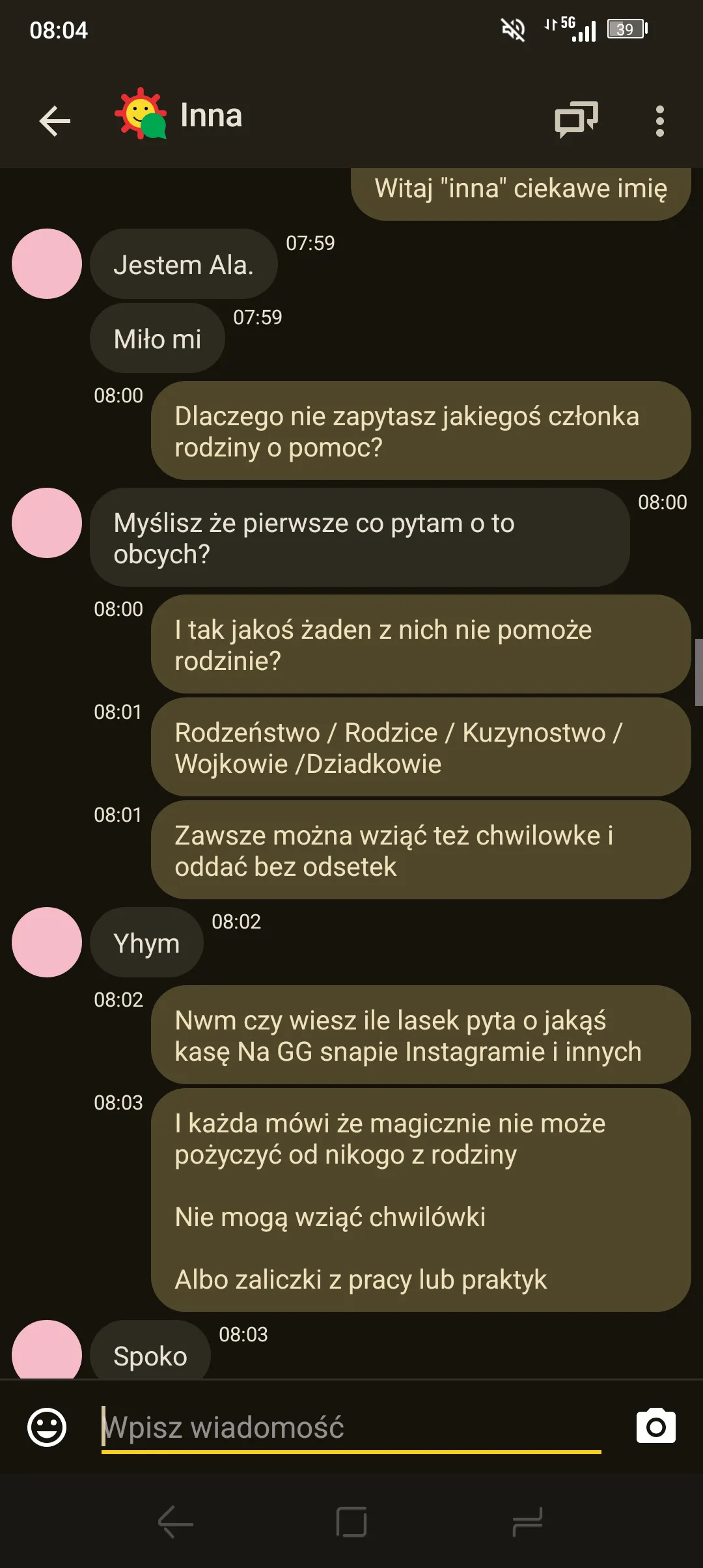Image resolution: width=703 pixels, height=1568 pixels.
Task: Open Inna's profile from the header name
Action: (211, 116)
